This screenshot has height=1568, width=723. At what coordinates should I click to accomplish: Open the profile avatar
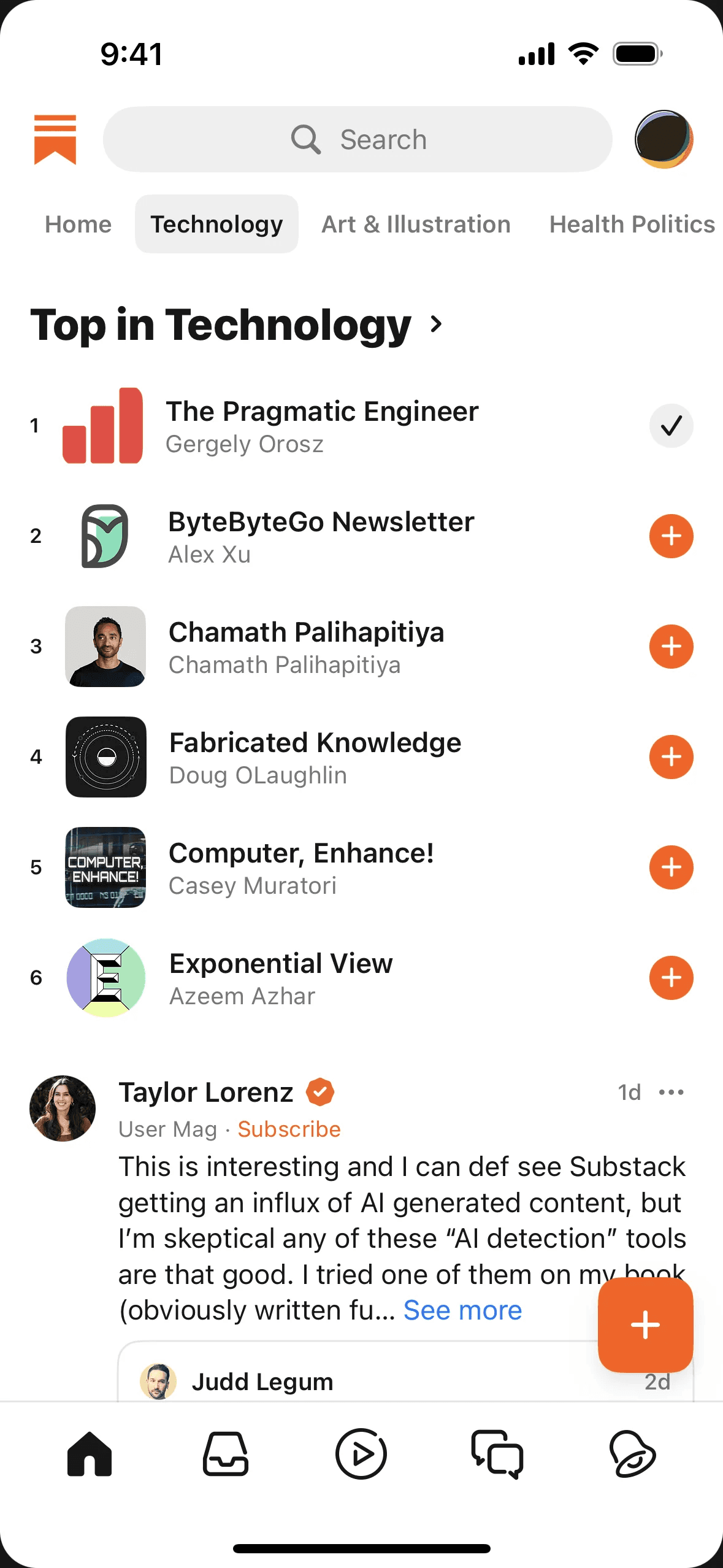coord(664,139)
